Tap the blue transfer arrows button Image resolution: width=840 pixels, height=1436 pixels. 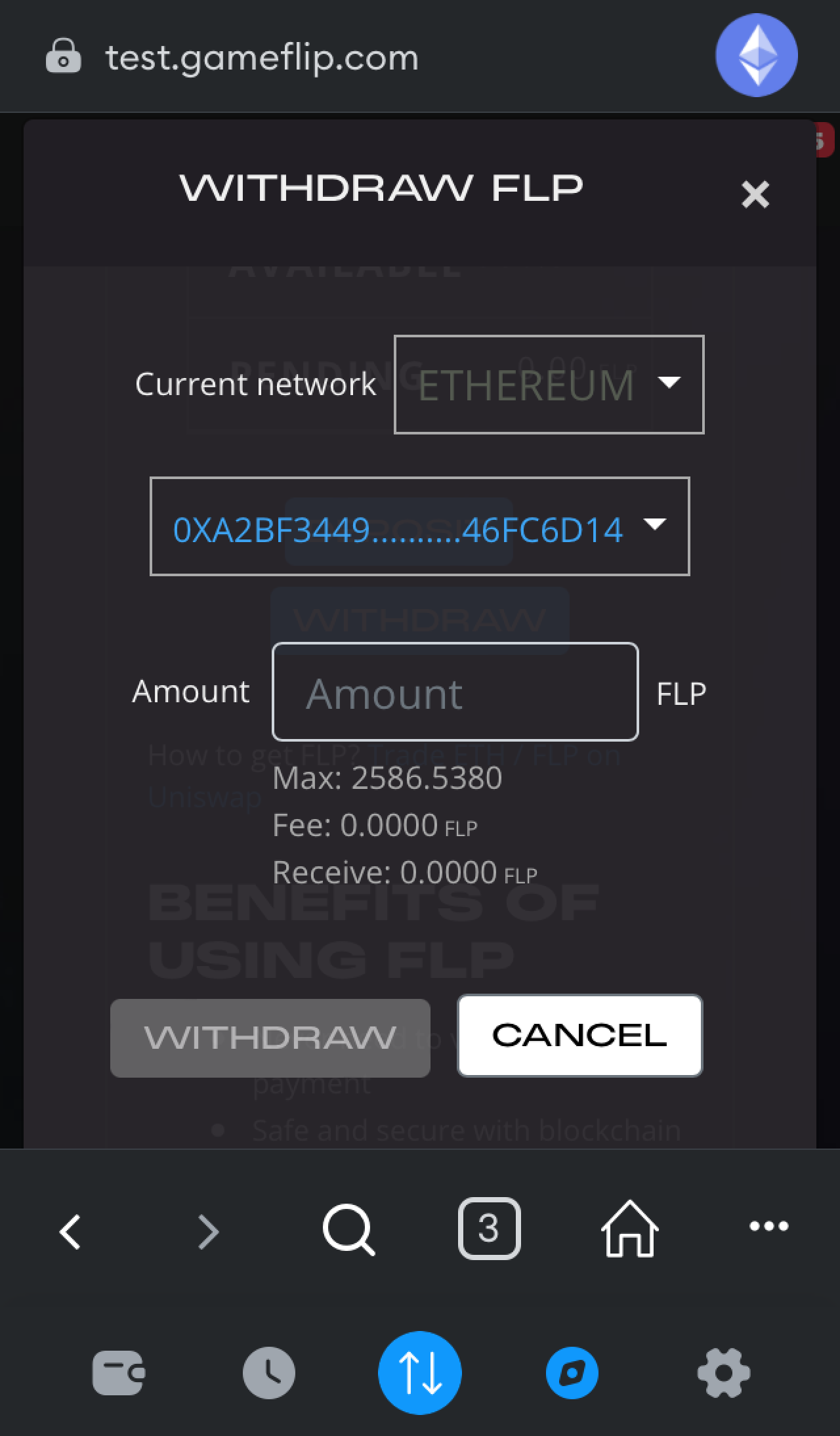pos(420,1372)
